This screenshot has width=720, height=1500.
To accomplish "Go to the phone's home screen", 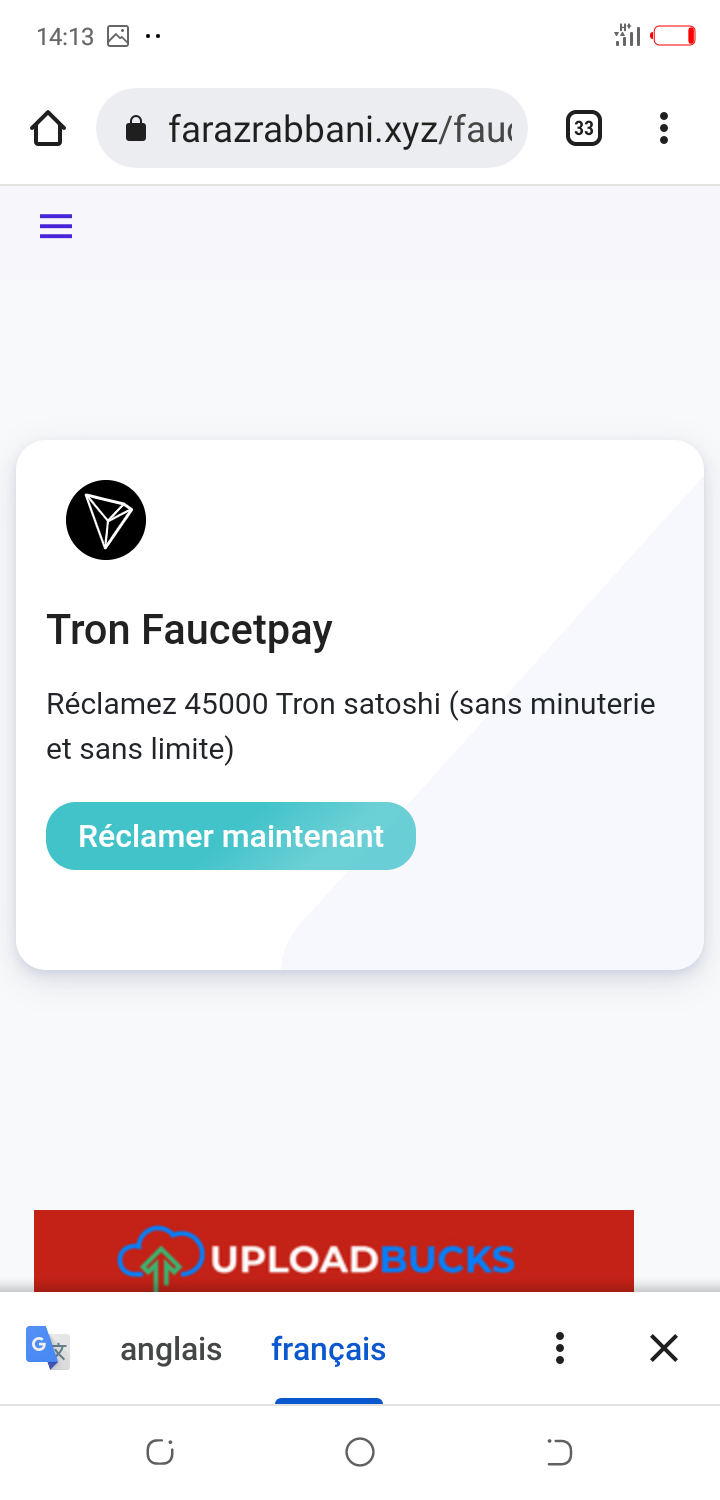I will point(360,1452).
